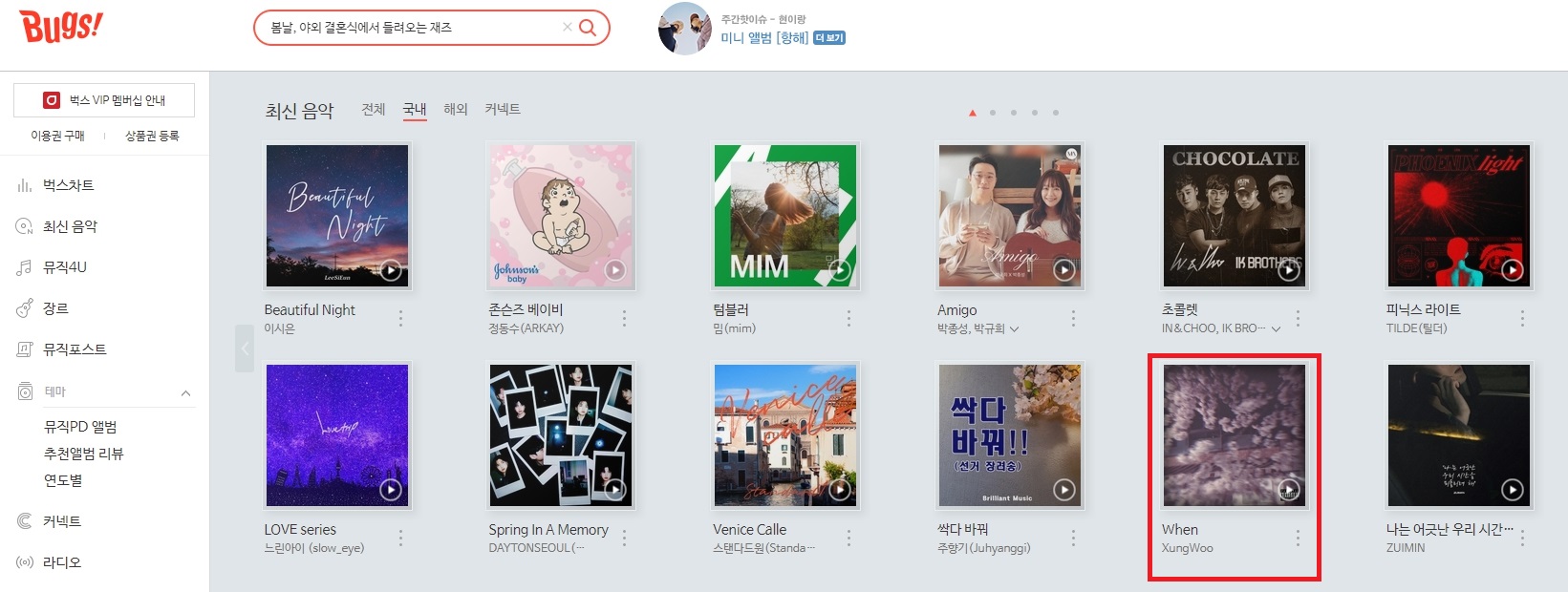Open the Spring In A Memory album
Viewport: 1568px width, 592px height.
pyautogui.click(x=561, y=435)
